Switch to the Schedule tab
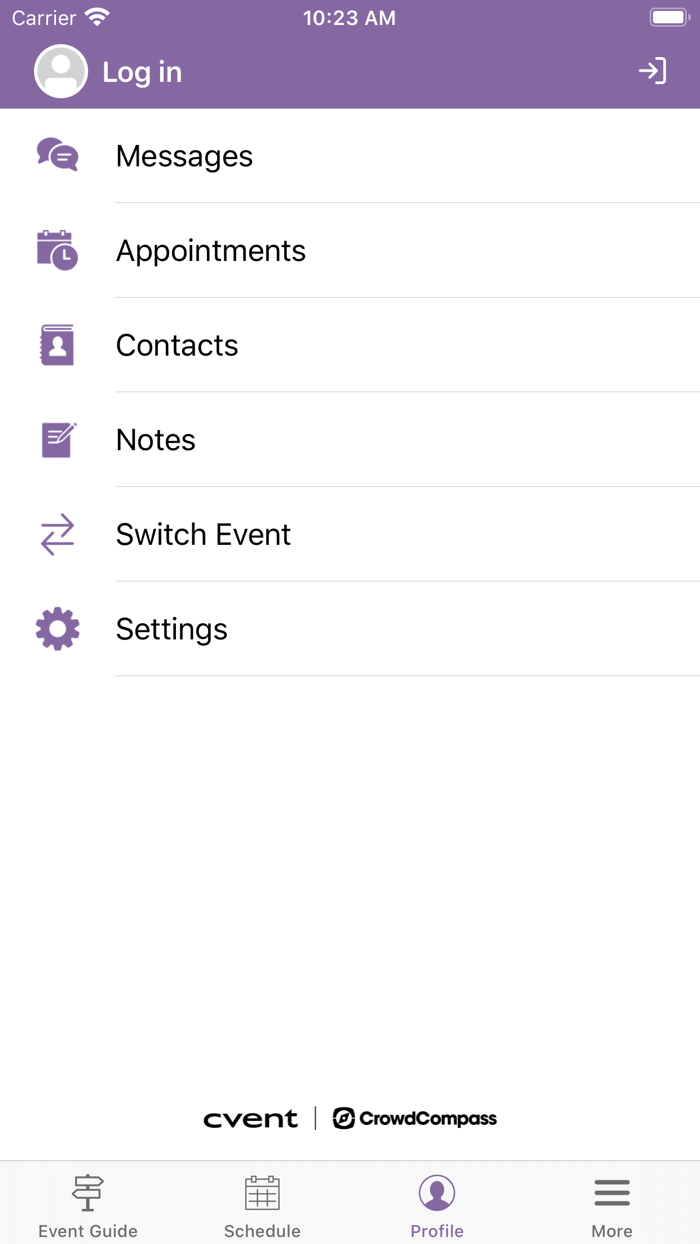The width and height of the screenshot is (700, 1244). click(x=262, y=1204)
